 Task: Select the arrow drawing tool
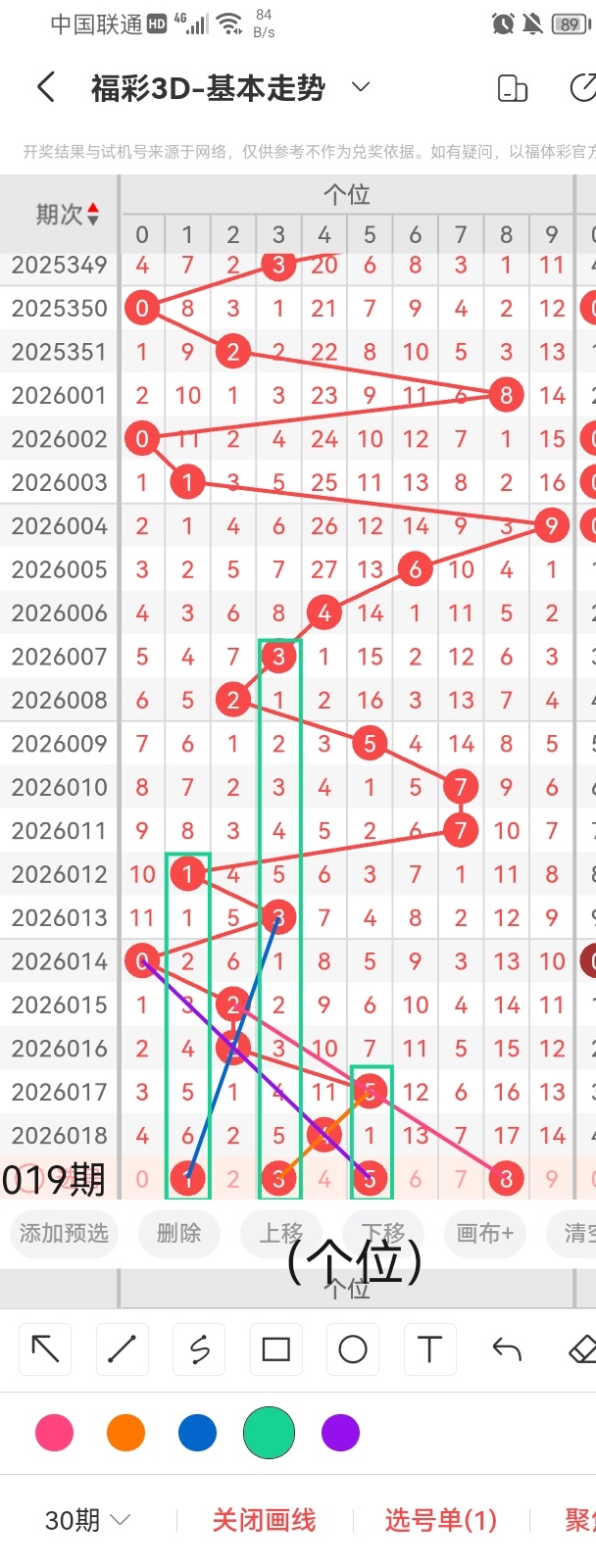pos(45,1349)
